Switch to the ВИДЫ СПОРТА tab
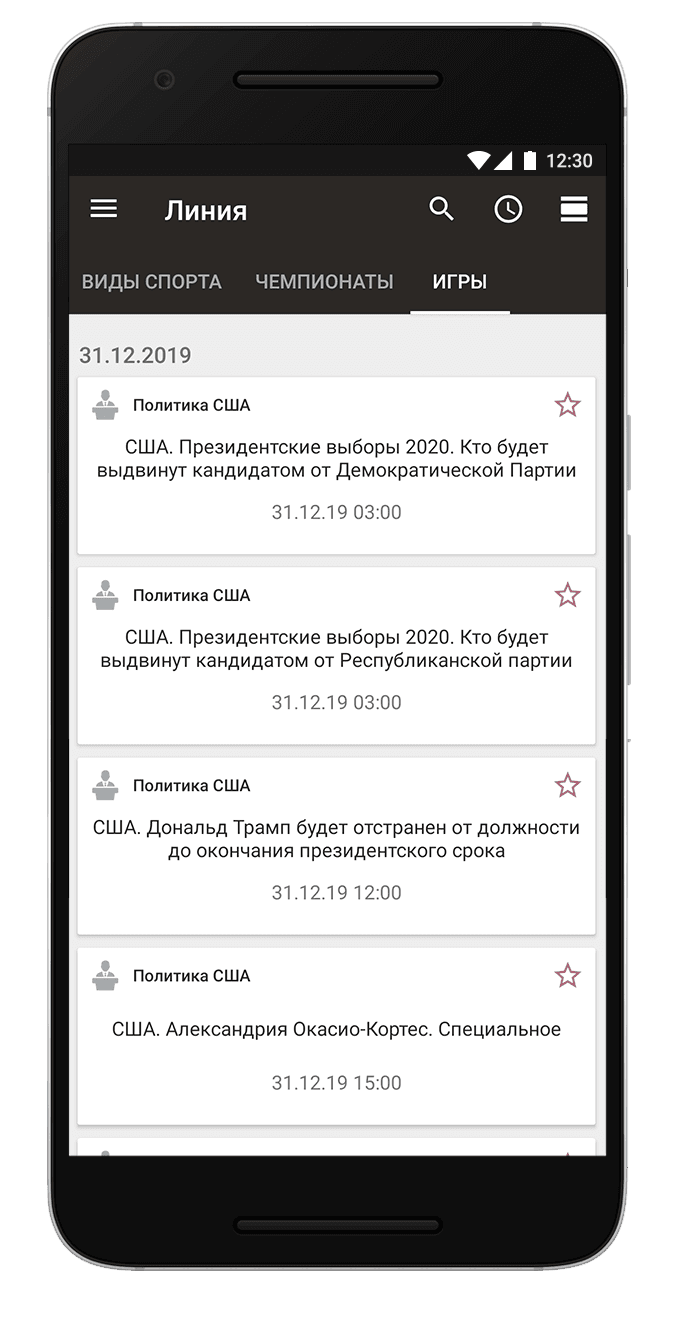This screenshot has height=1317, width=678. click(151, 282)
